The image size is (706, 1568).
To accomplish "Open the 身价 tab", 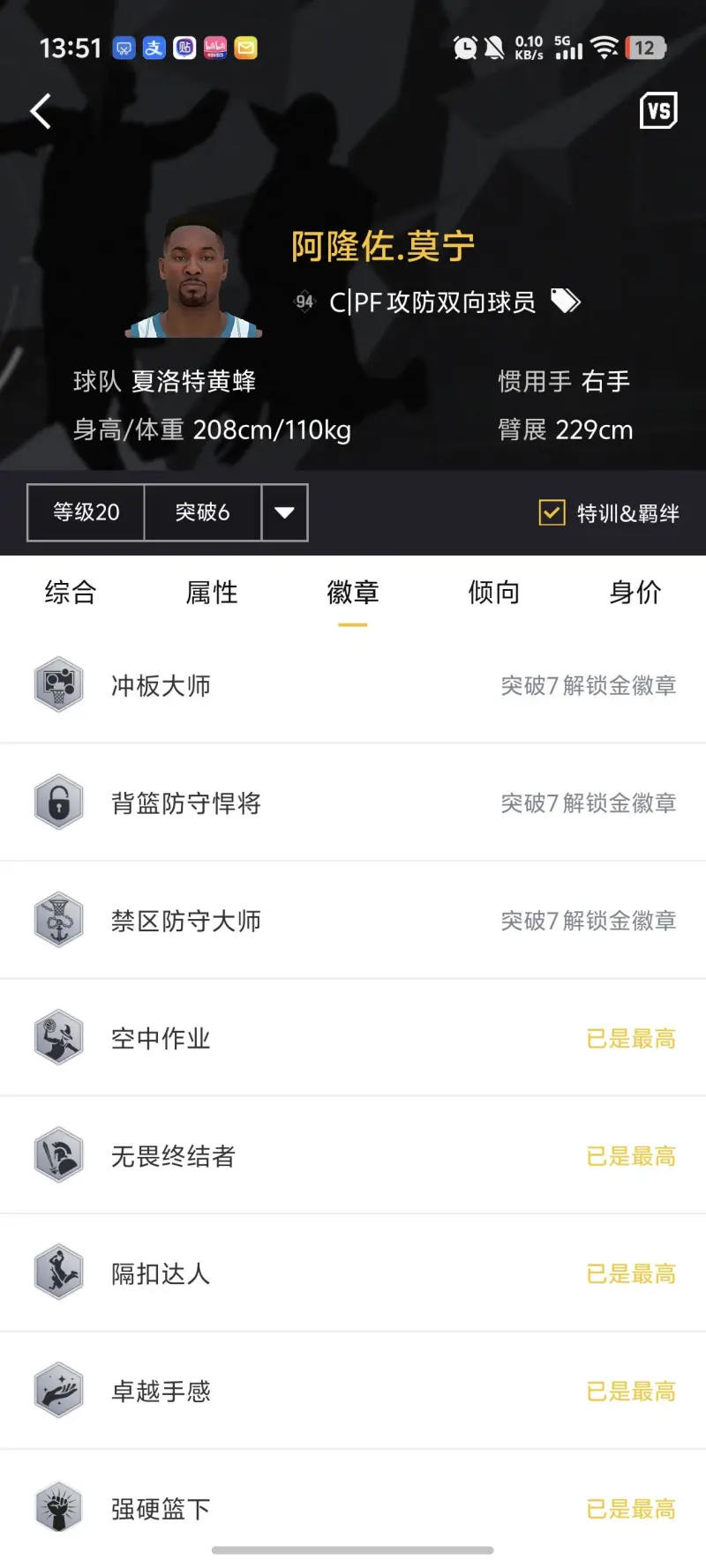I will 635,593.
